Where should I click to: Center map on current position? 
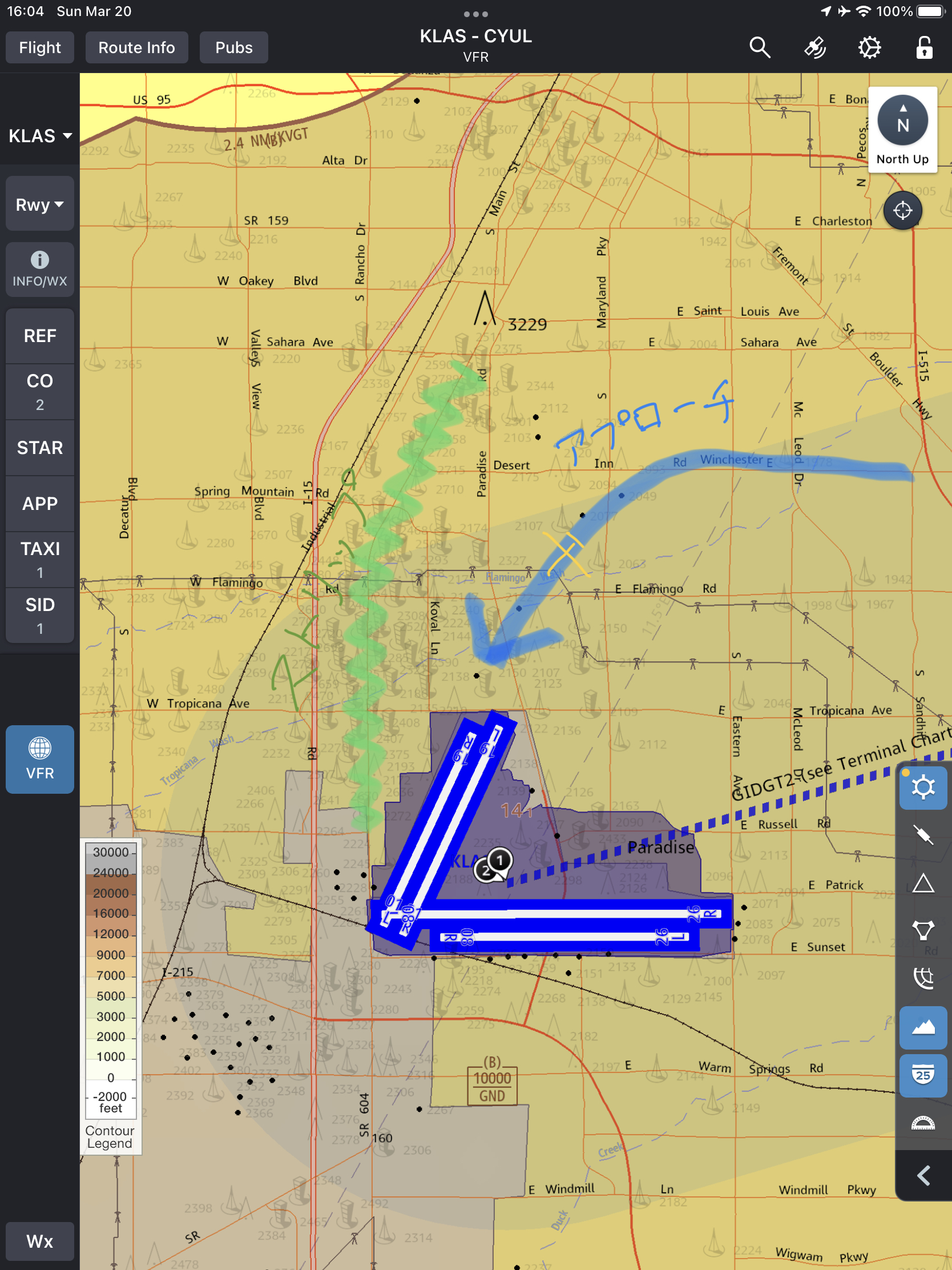click(x=902, y=211)
